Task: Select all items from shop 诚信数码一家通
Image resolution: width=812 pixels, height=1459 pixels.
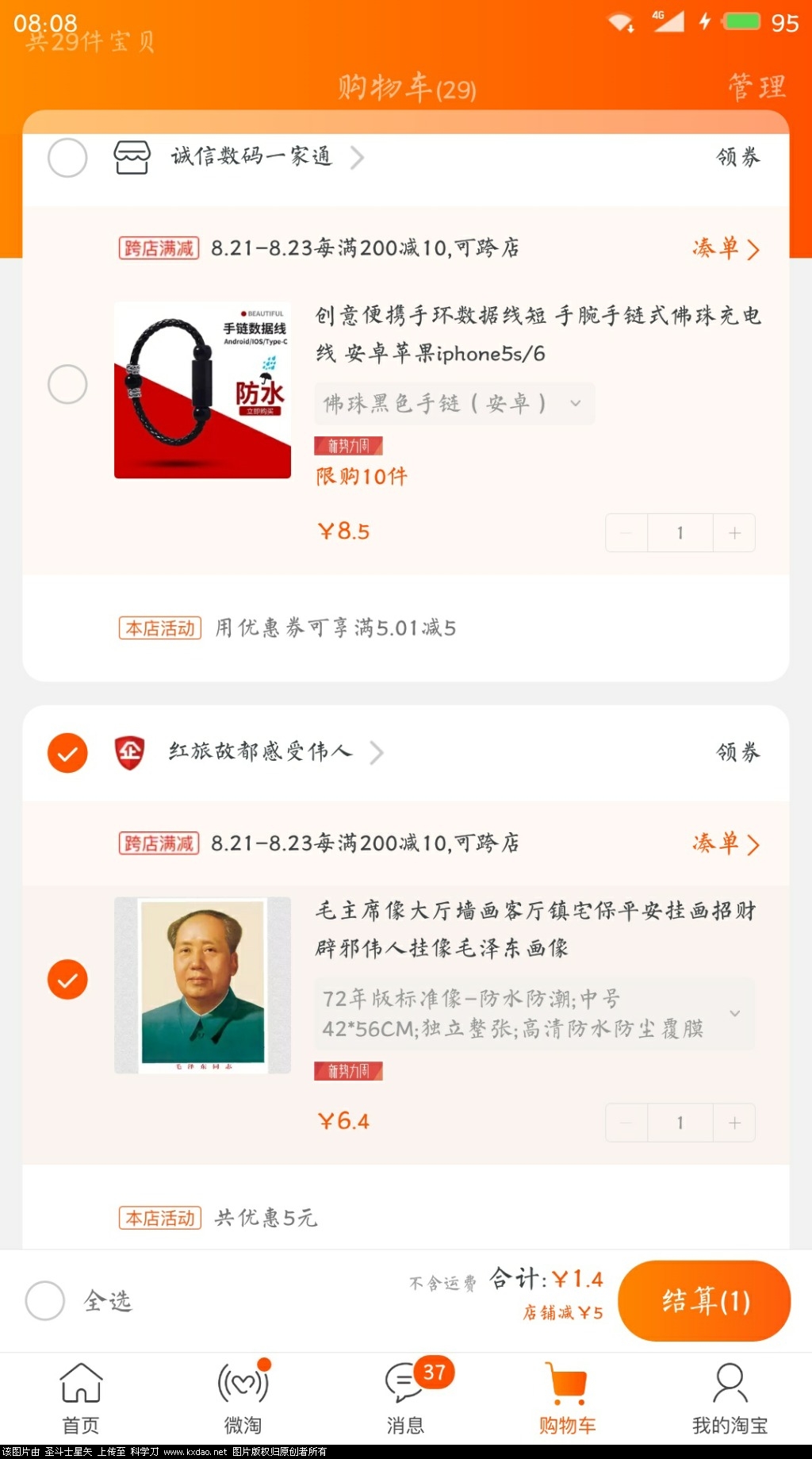Action: 67,158
